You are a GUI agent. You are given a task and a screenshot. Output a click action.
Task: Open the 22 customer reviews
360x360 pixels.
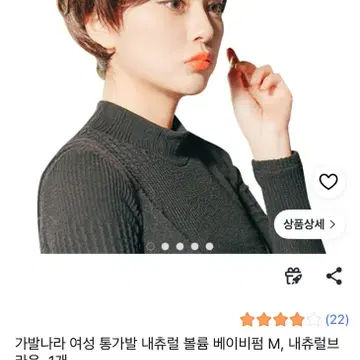[x=337, y=320]
